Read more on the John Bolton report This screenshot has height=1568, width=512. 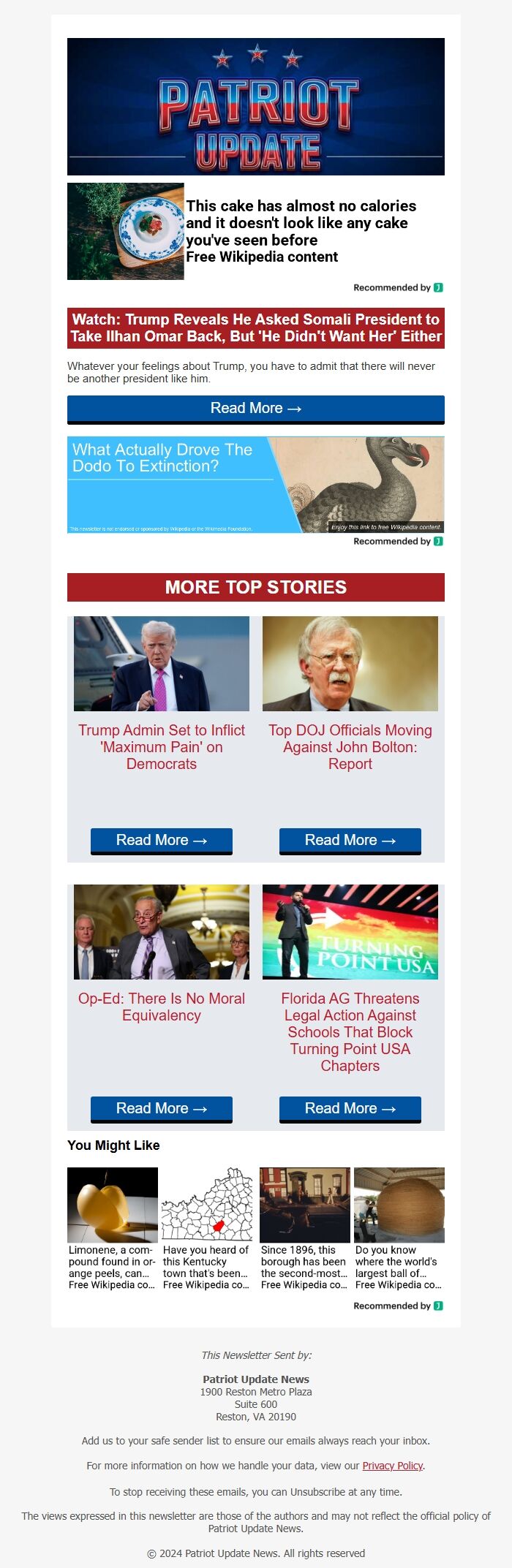(350, 841)
